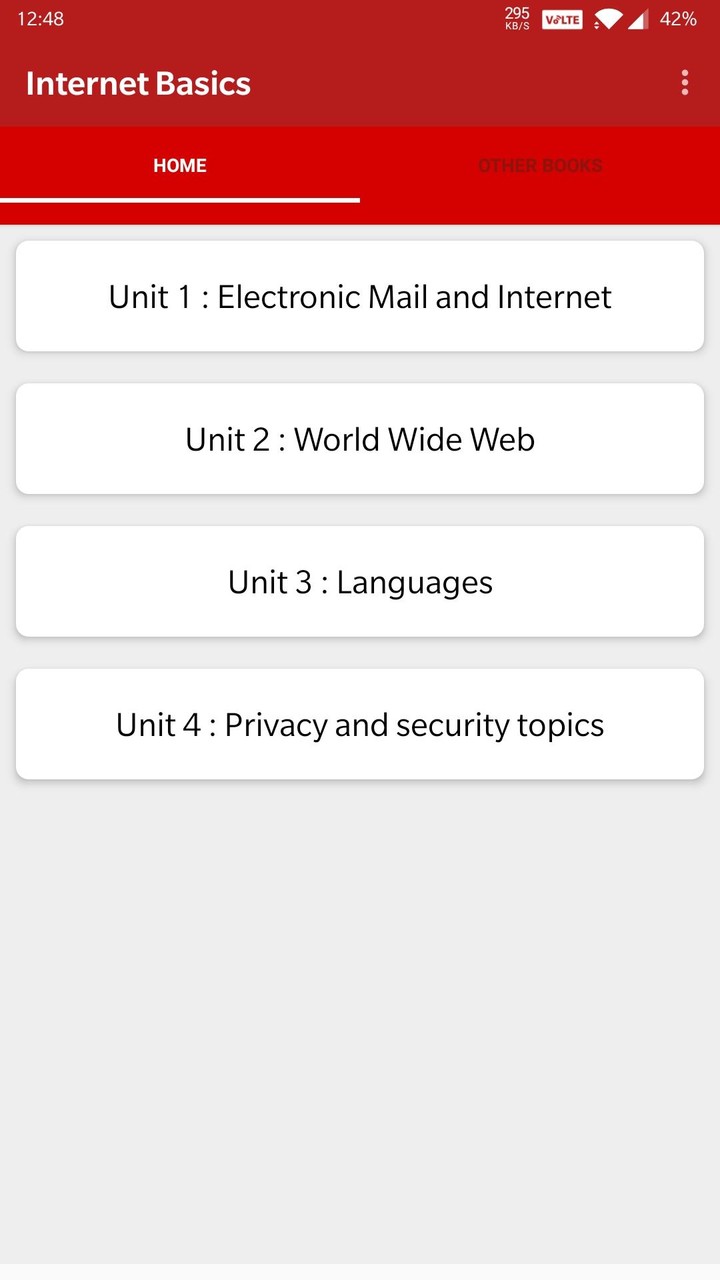
Task: Open Unit 1 : Electronic Mail and Internet
Action: (360, 296)
